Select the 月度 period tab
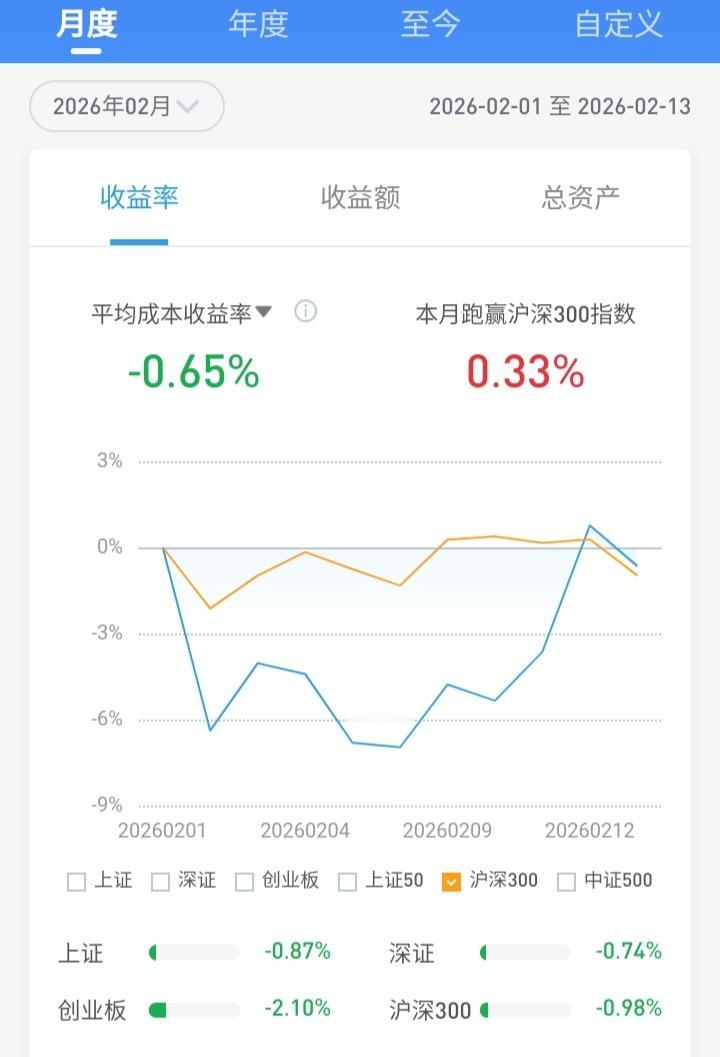The width and height of the screenshot is (720, 1057). [x=88, y=25]
